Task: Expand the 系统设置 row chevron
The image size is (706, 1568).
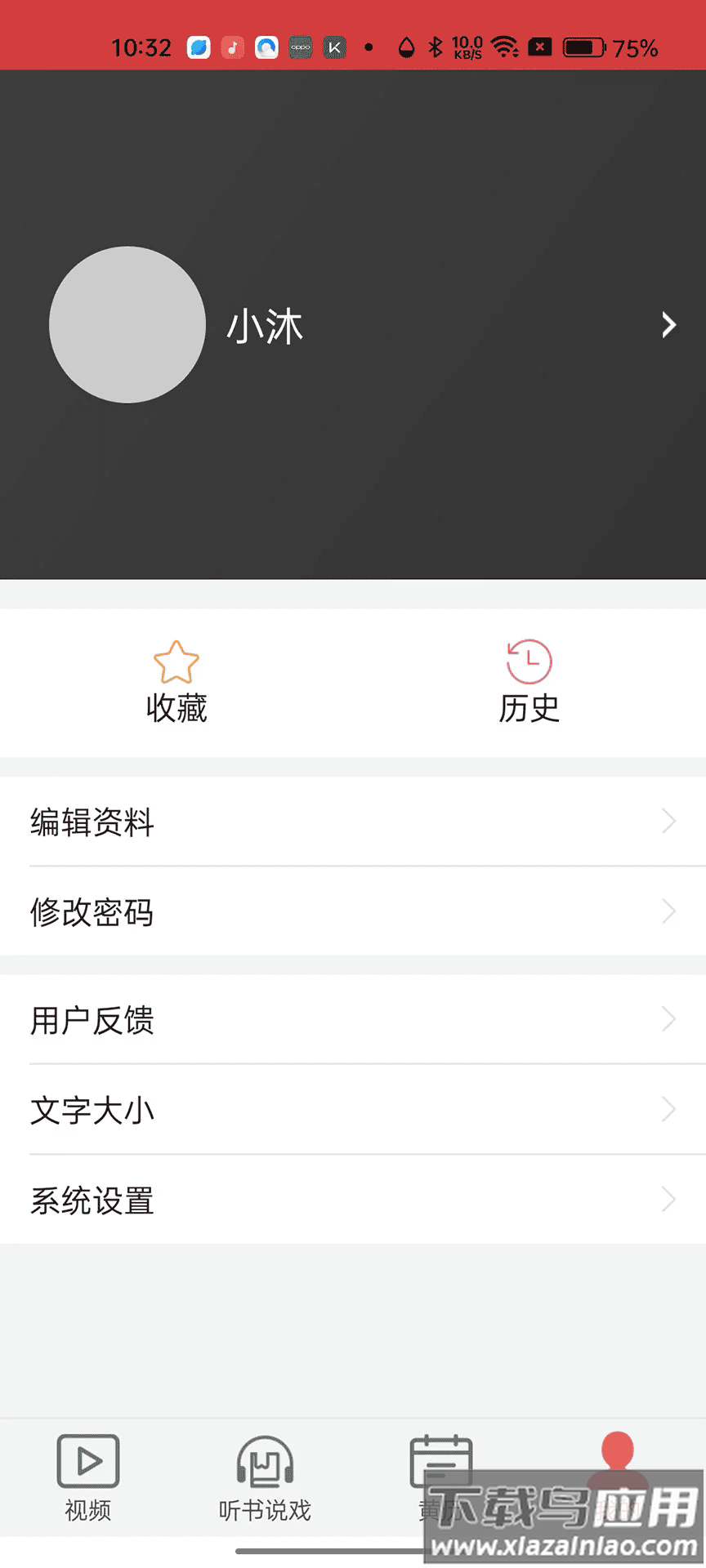Action: (x=667, y=1200)
